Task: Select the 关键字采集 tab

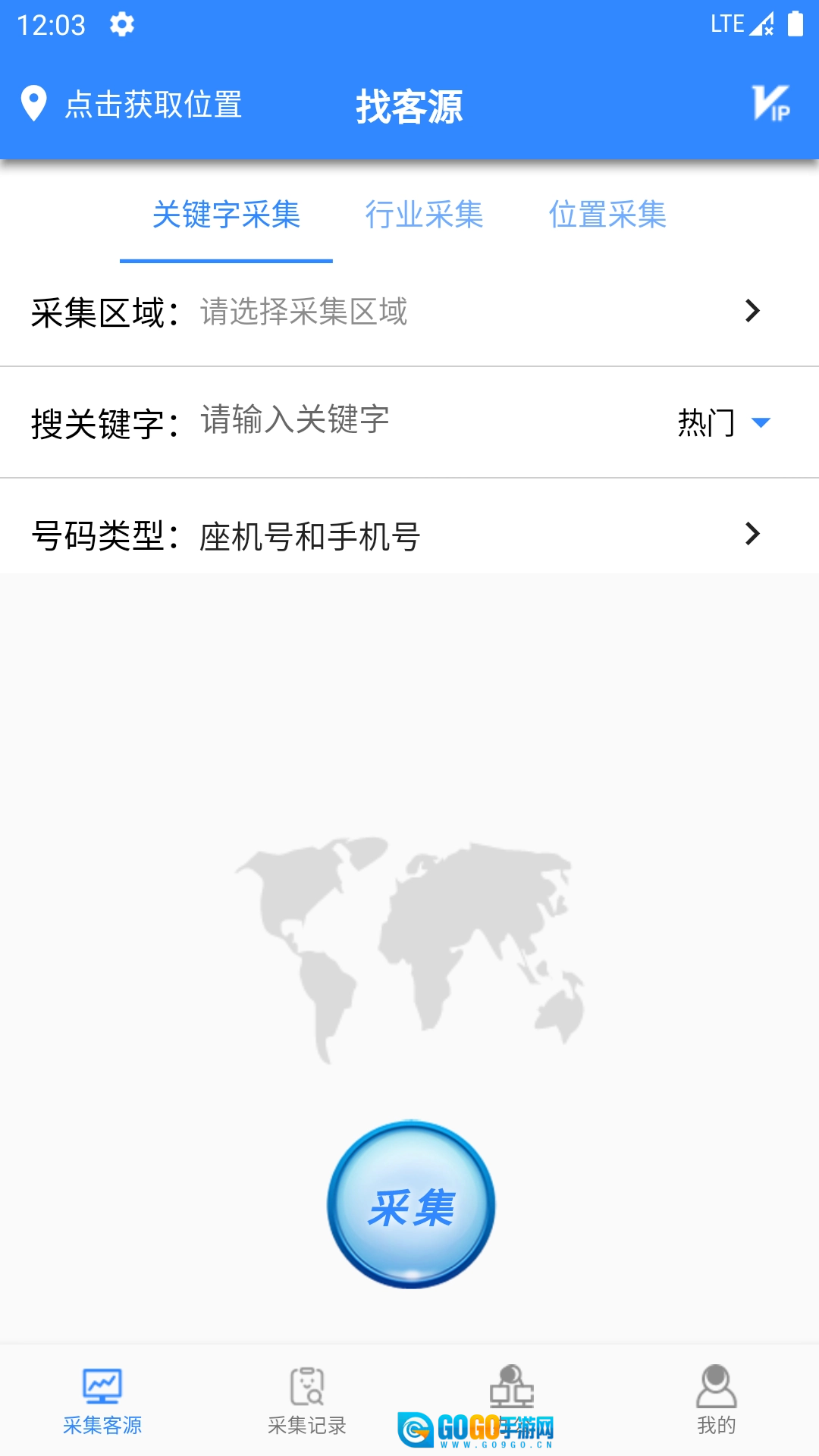Action: pos(226,215)
